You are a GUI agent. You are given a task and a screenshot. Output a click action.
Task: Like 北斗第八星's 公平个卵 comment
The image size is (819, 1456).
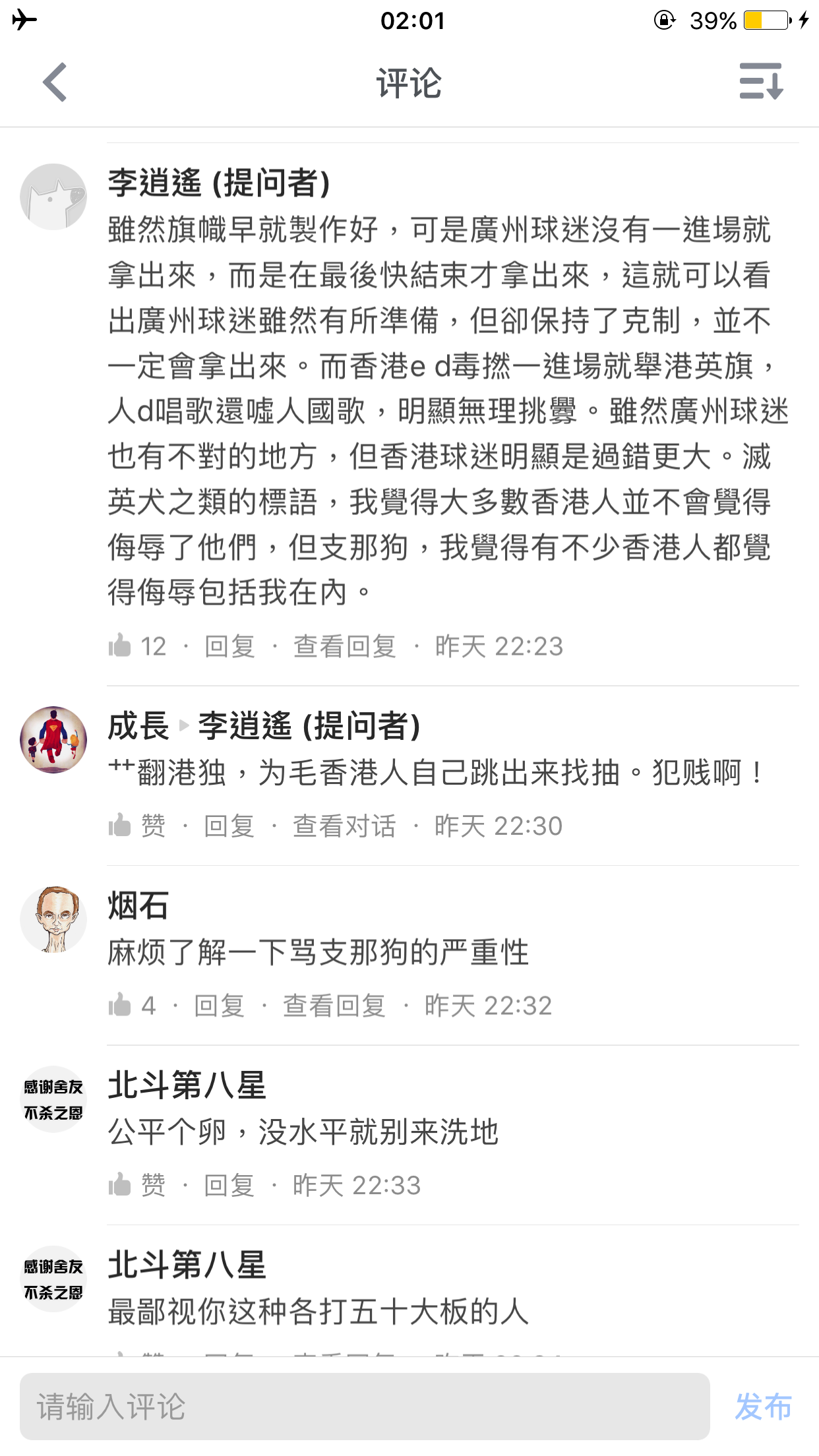point(122,1184)
